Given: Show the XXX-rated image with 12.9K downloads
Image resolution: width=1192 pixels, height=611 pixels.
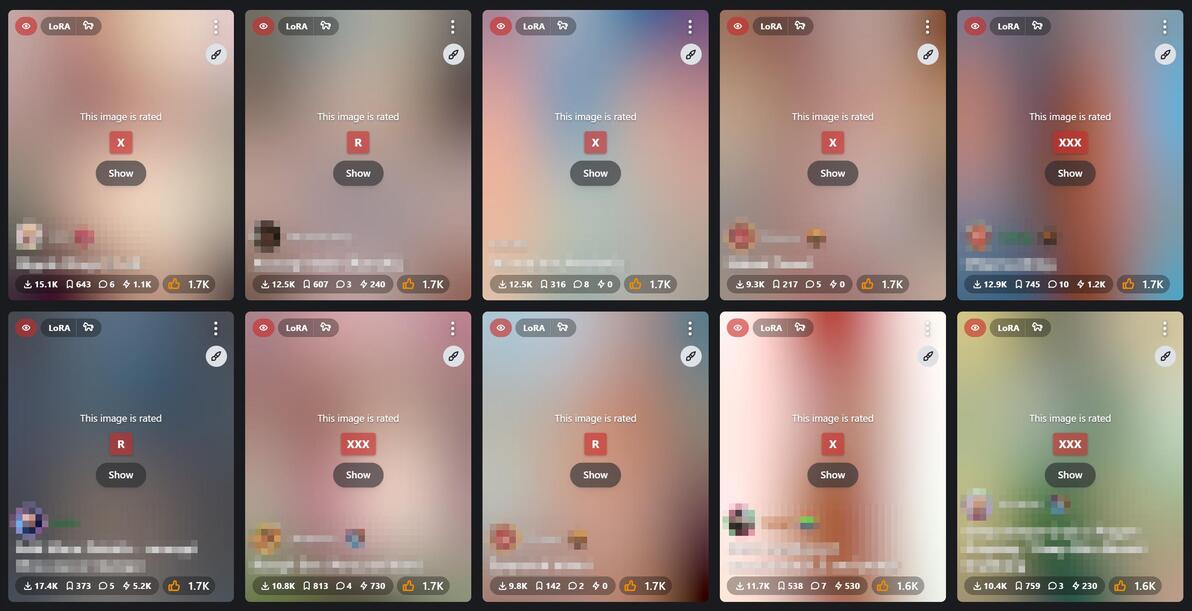Looking at the screenshot, I should coord(1070,173).
